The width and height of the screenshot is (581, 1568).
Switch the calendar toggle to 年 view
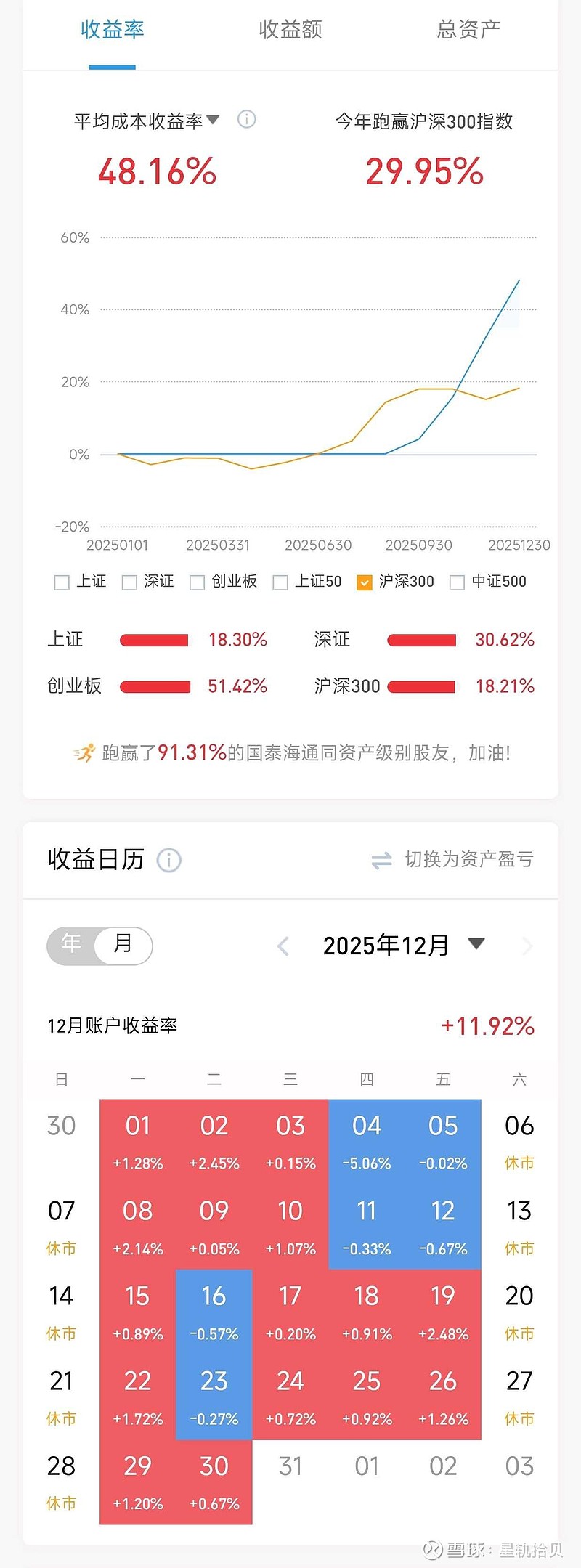70,944
